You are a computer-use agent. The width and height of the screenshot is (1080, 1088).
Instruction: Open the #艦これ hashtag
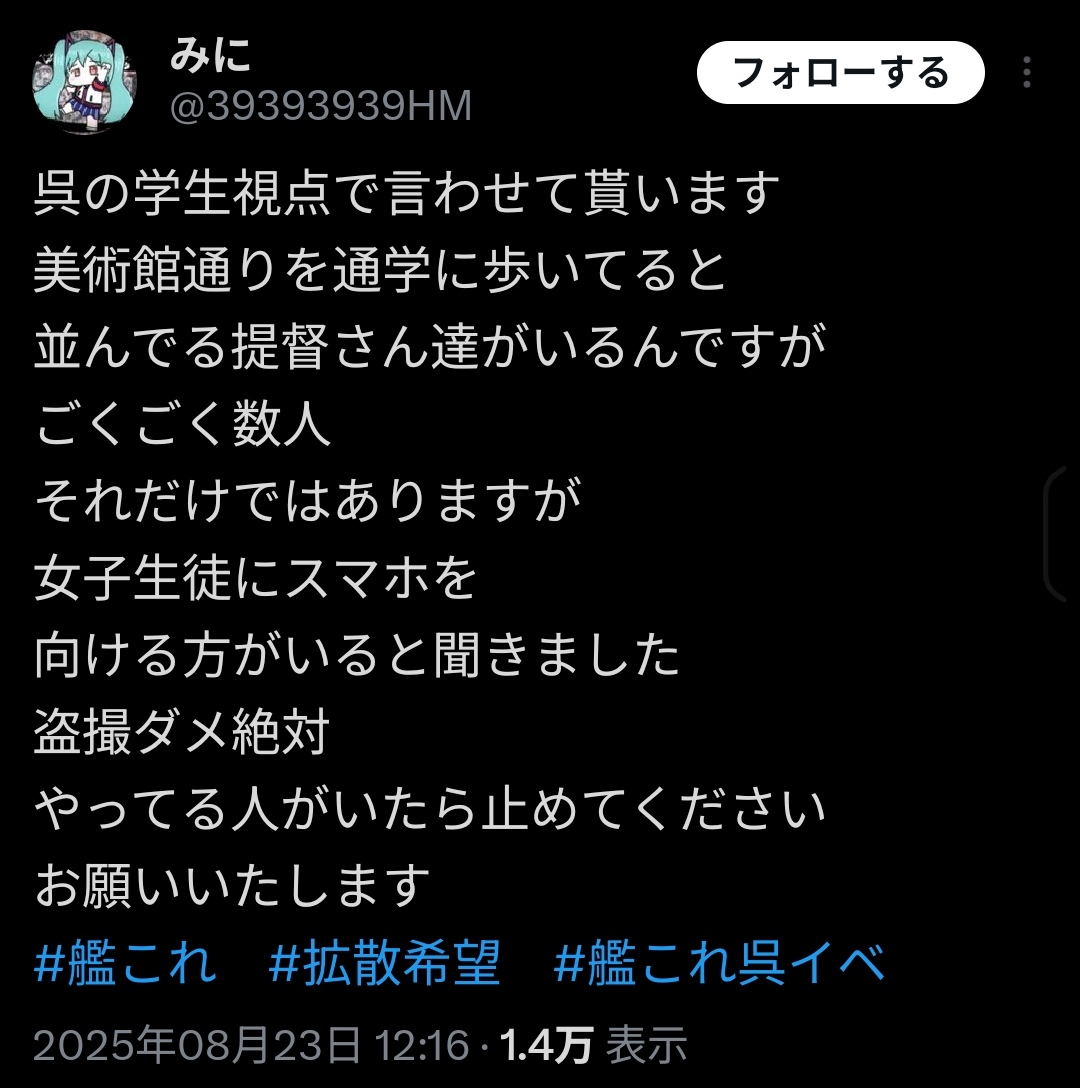[x=125, y=964]
